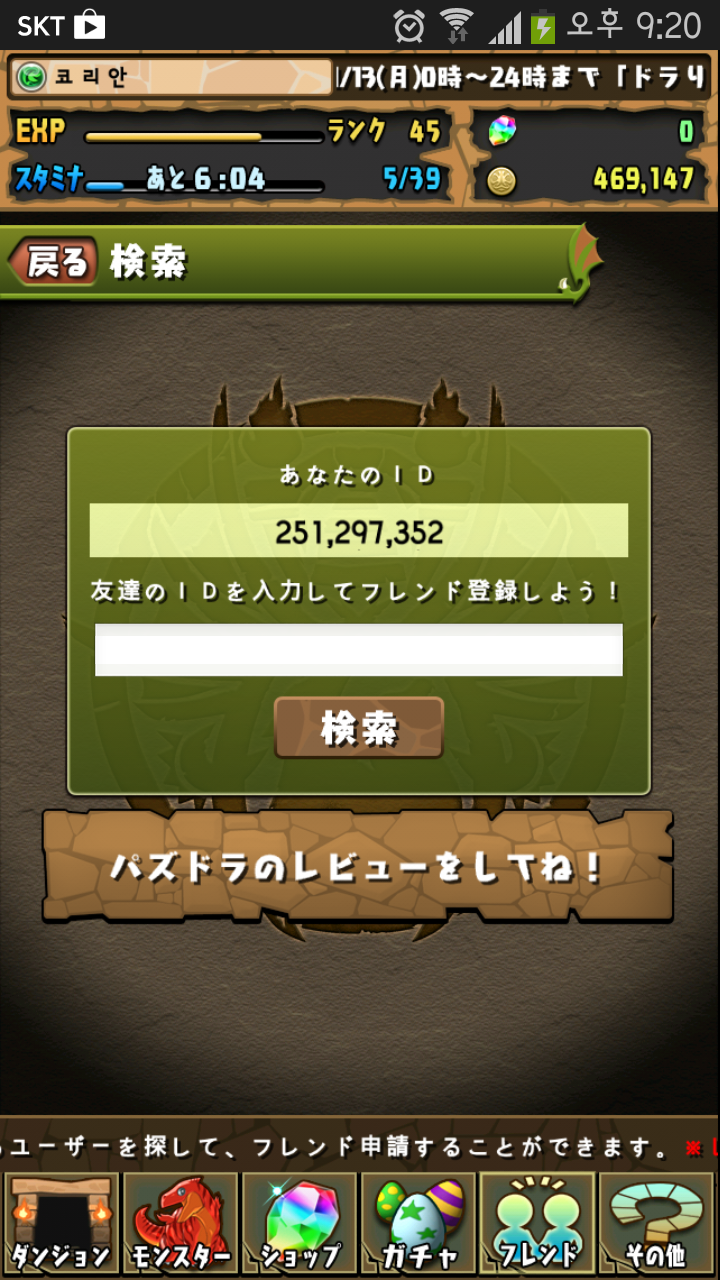
Task: Go to the ショップ tab
Action: coord(299,1224)
